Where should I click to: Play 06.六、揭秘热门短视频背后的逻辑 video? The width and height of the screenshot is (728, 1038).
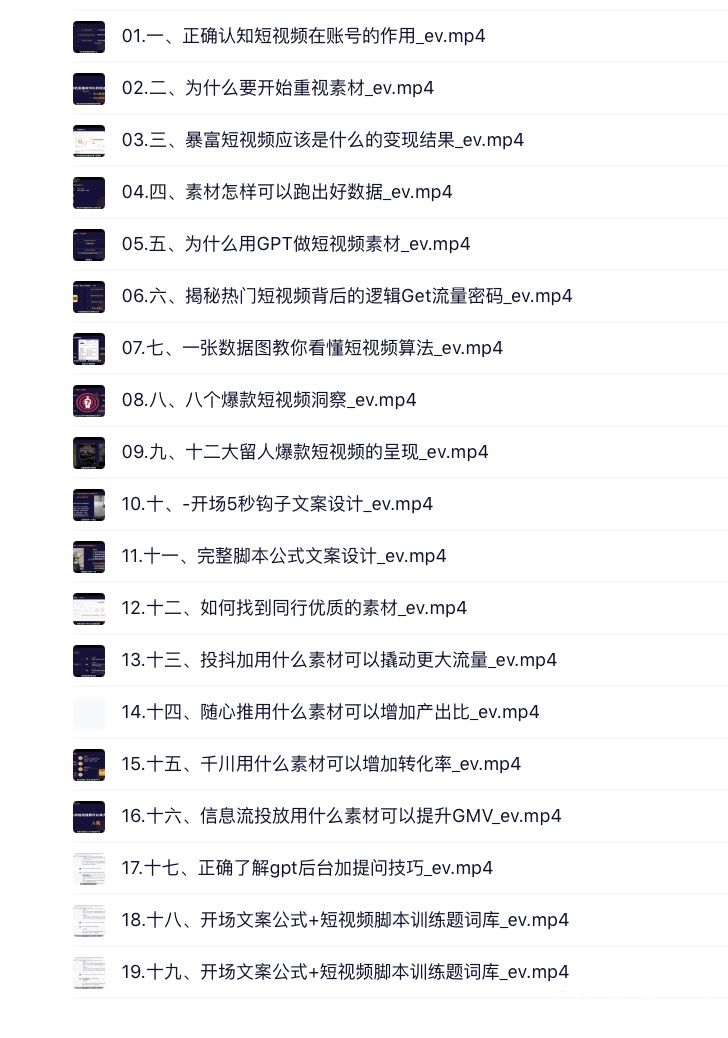[x=346, y=296]
